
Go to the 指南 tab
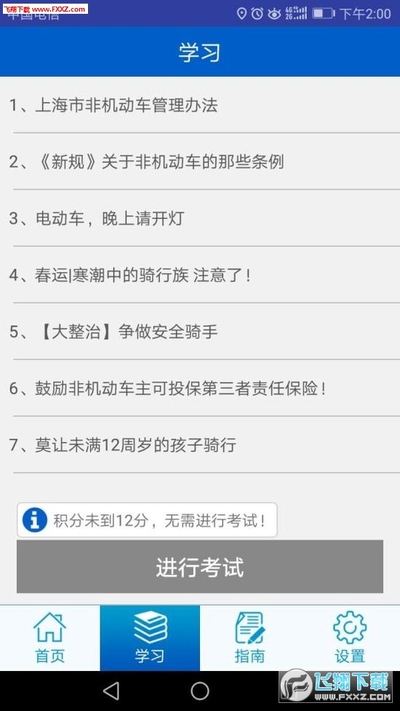[250, 638]
